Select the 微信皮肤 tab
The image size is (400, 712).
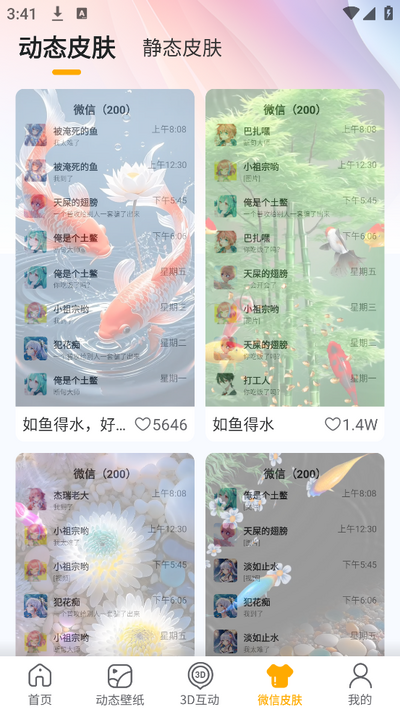pyautogui.click(x=280, y=684)
